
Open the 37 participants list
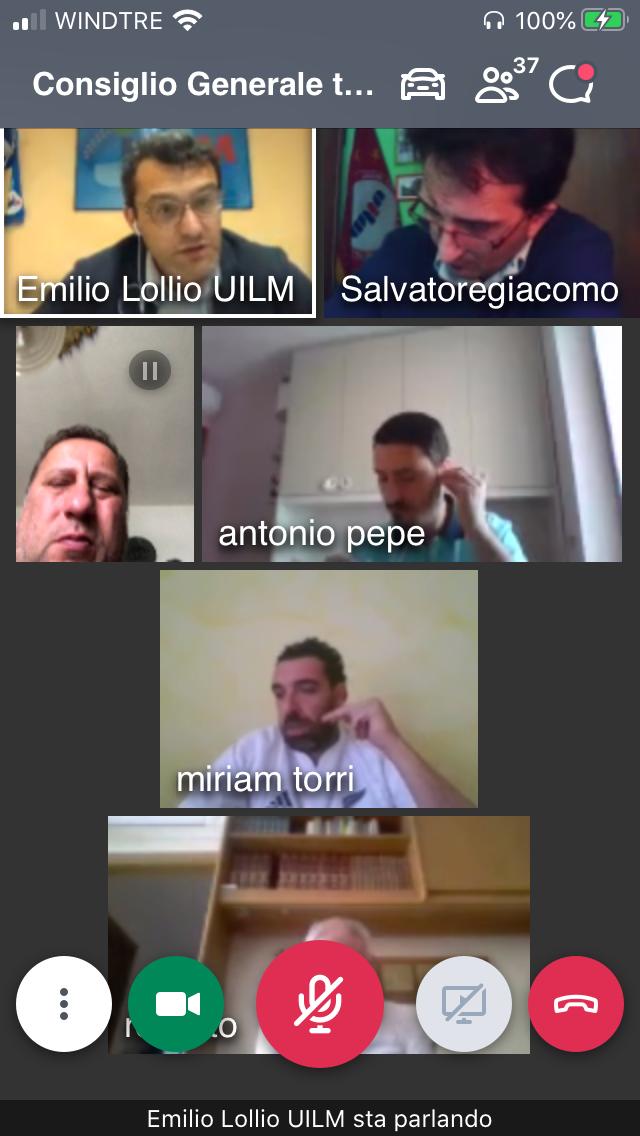coord(500,84)
